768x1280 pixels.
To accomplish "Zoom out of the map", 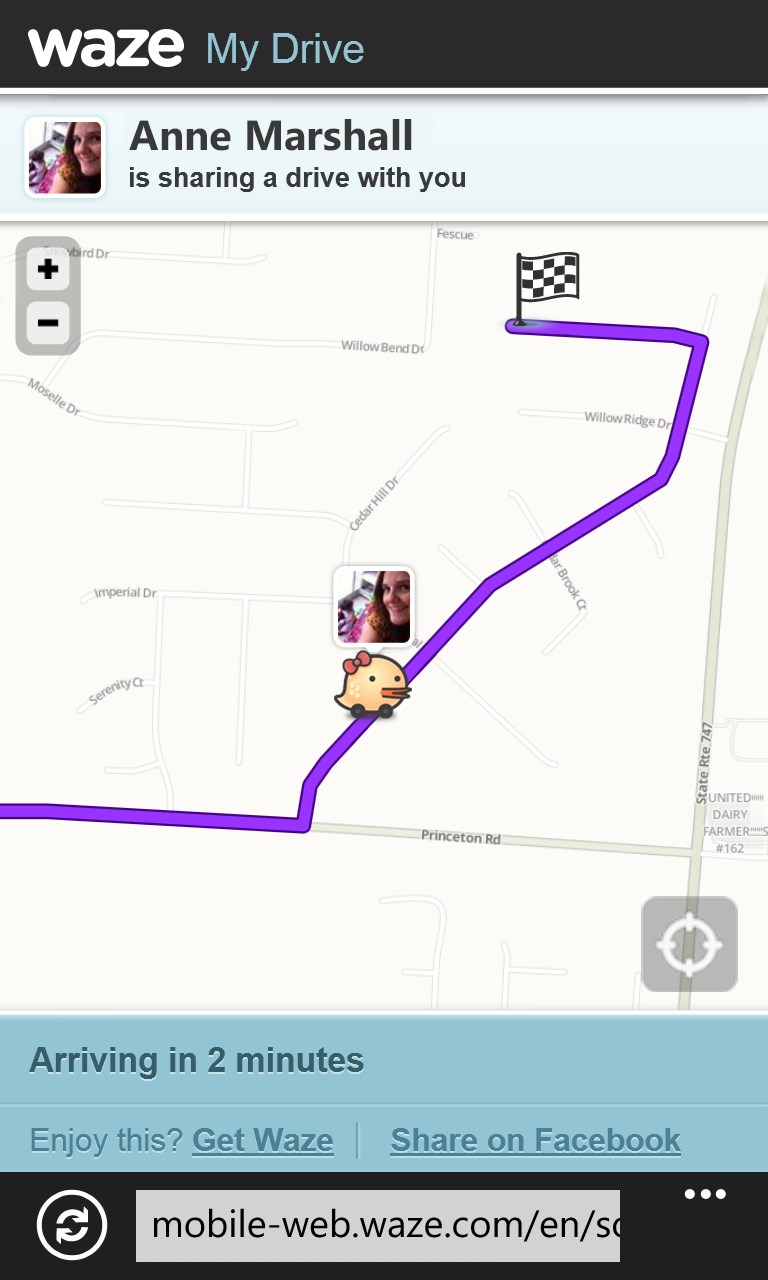I will click(47, 323).
